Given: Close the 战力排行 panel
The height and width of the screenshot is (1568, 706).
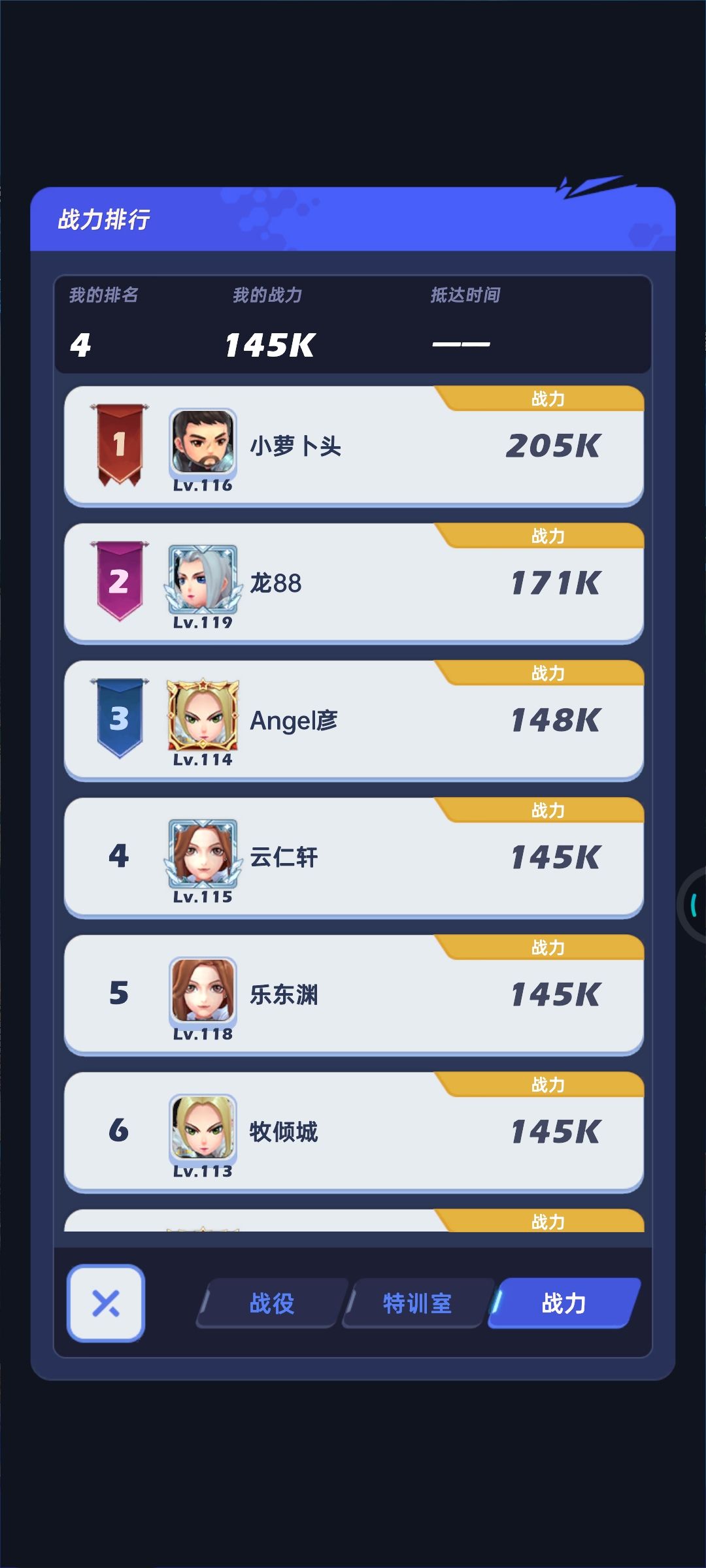Looking at the screenshot, I should pos(106,1298).
